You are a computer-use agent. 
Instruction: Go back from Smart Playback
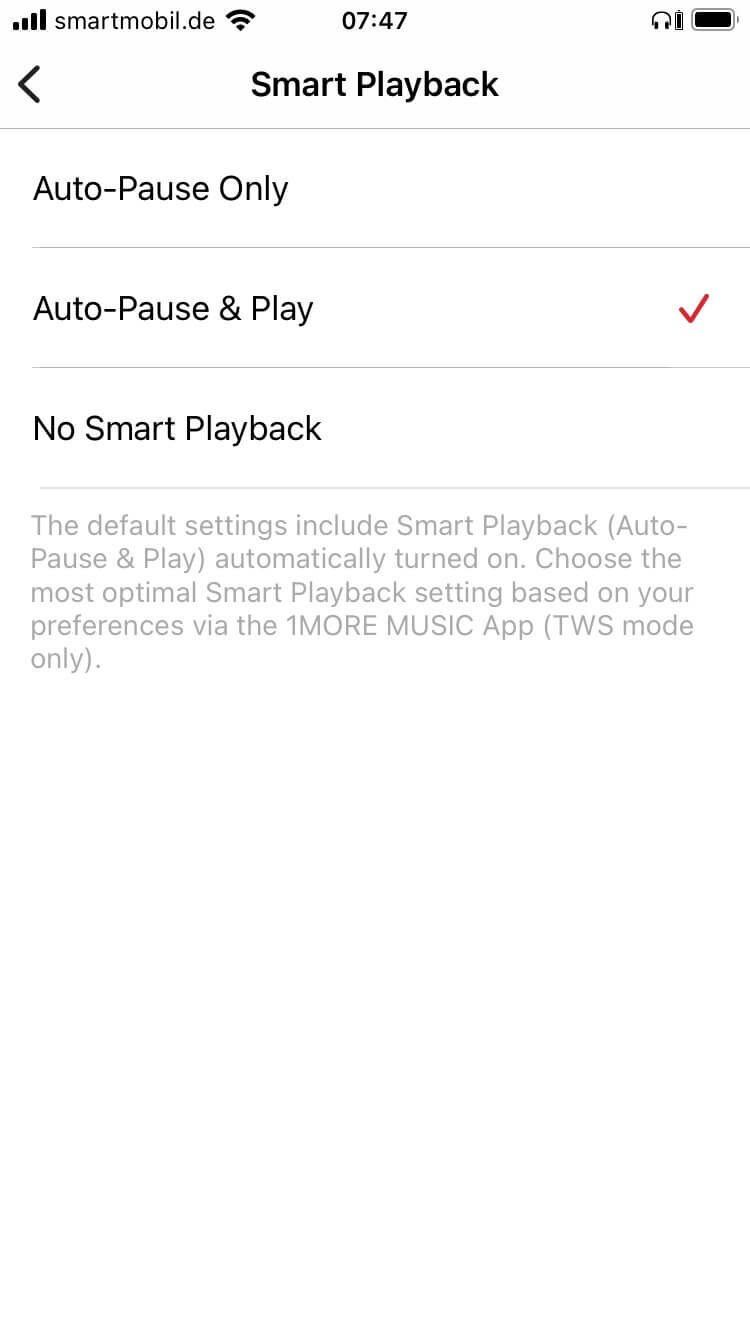pos(31,85)
